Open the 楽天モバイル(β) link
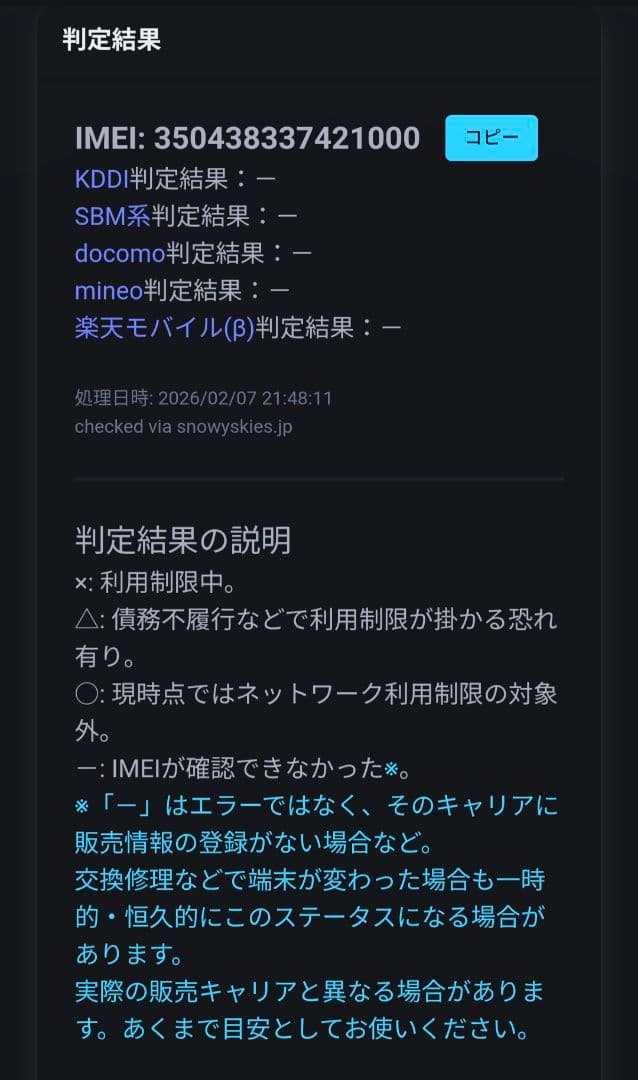638x1080 pixels. tap(164, 327)
